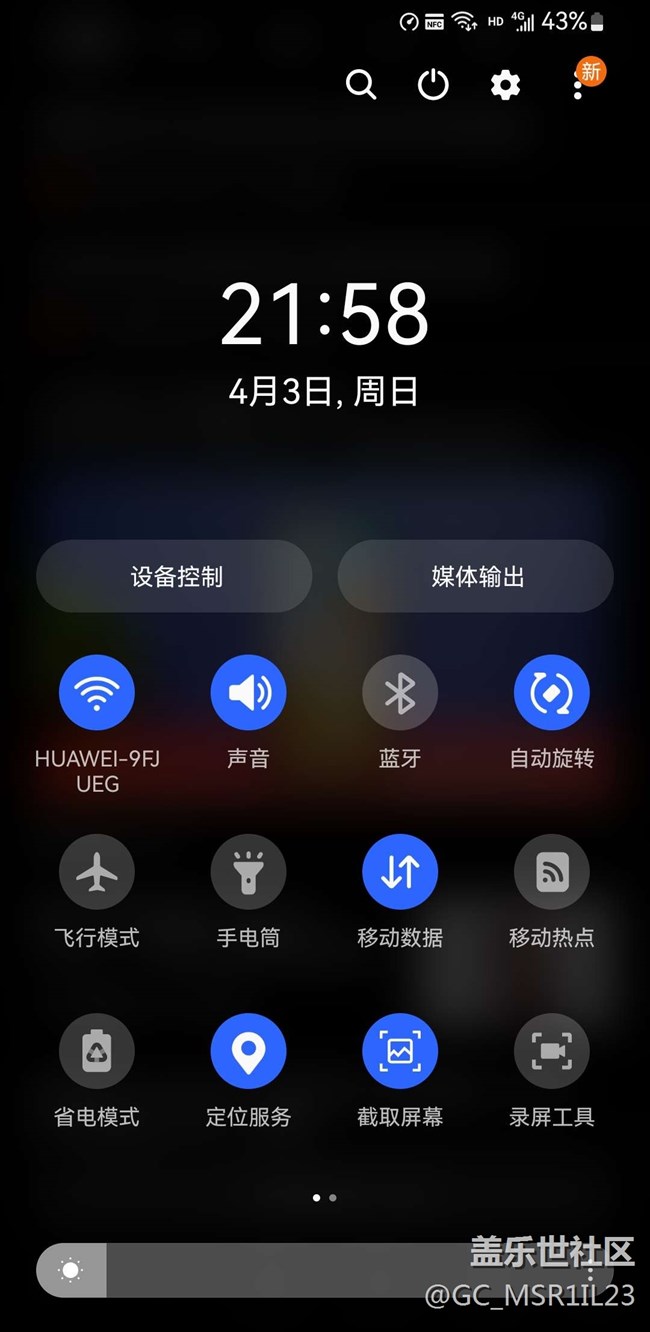
Task: Tap the second page indicator dot
Action: (x=332, y=1197)
